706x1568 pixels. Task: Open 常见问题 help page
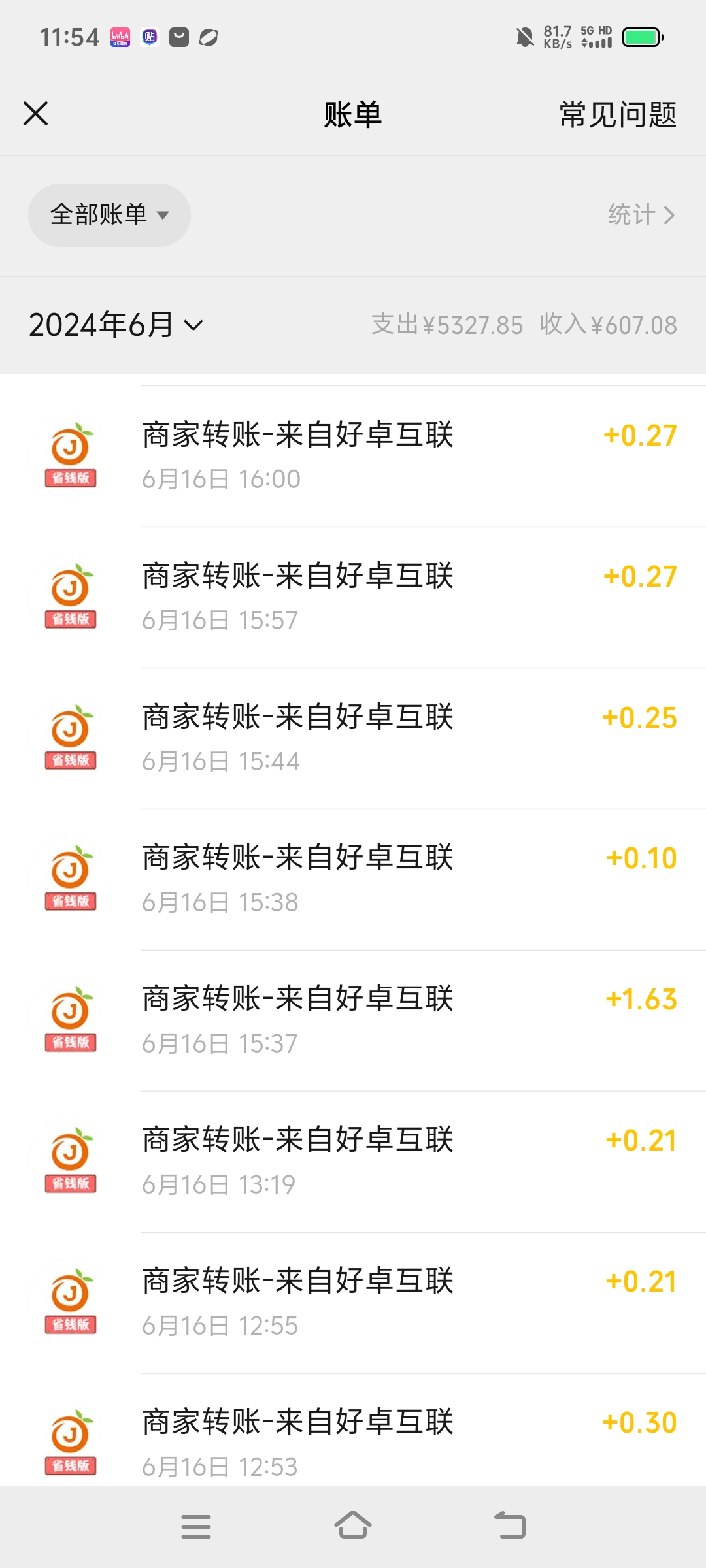(x=618, y=115)
